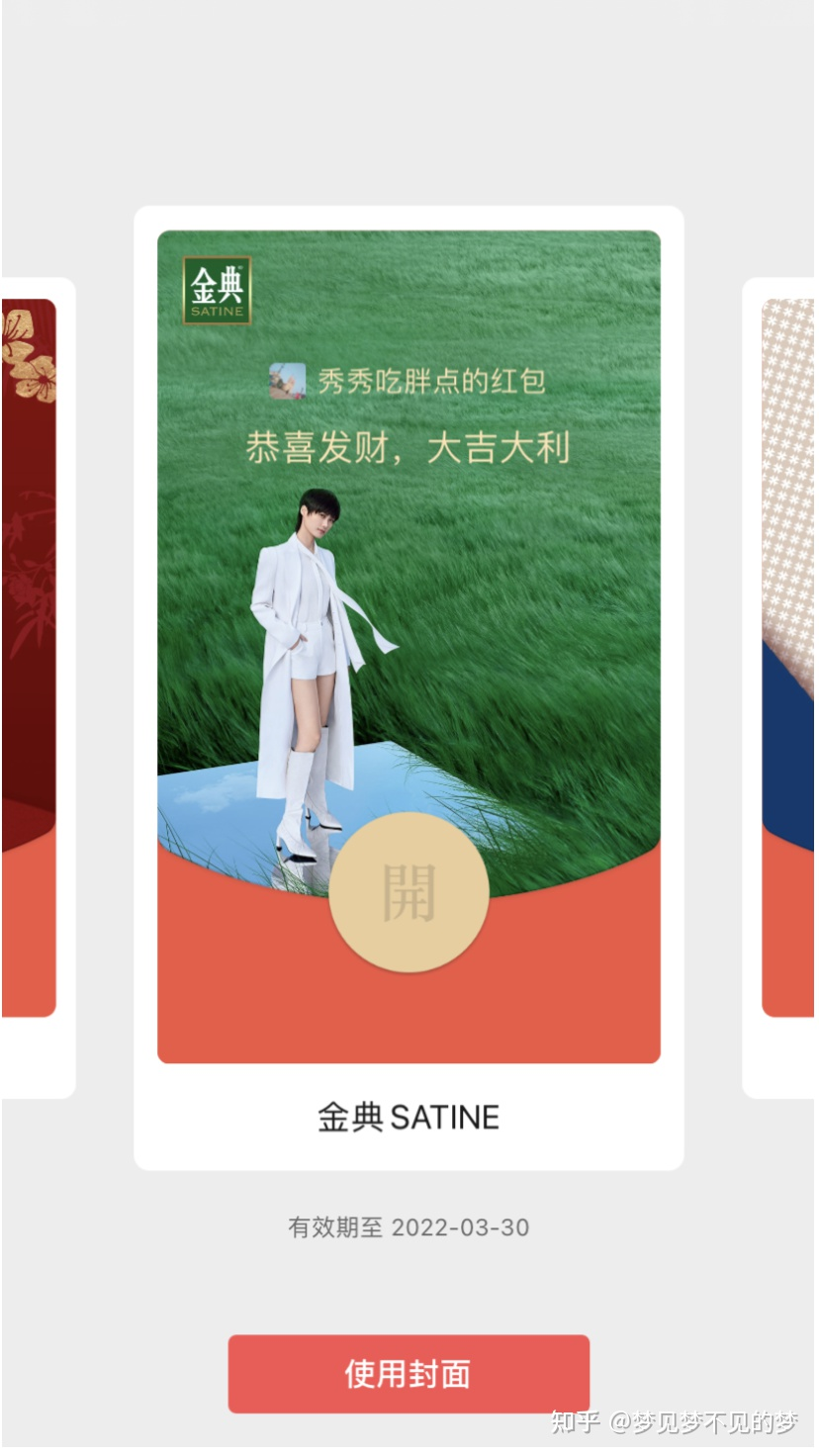Select the 金典 SATINE red packet cover
Image resolution: width=819 pixels, height=1456 pixels.
point(409,687)
